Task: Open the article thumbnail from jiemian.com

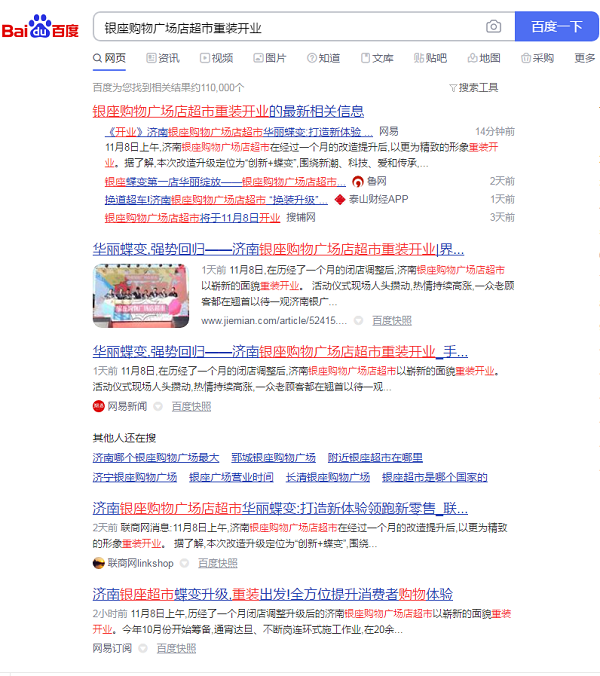Action: (x=141, y=295)
